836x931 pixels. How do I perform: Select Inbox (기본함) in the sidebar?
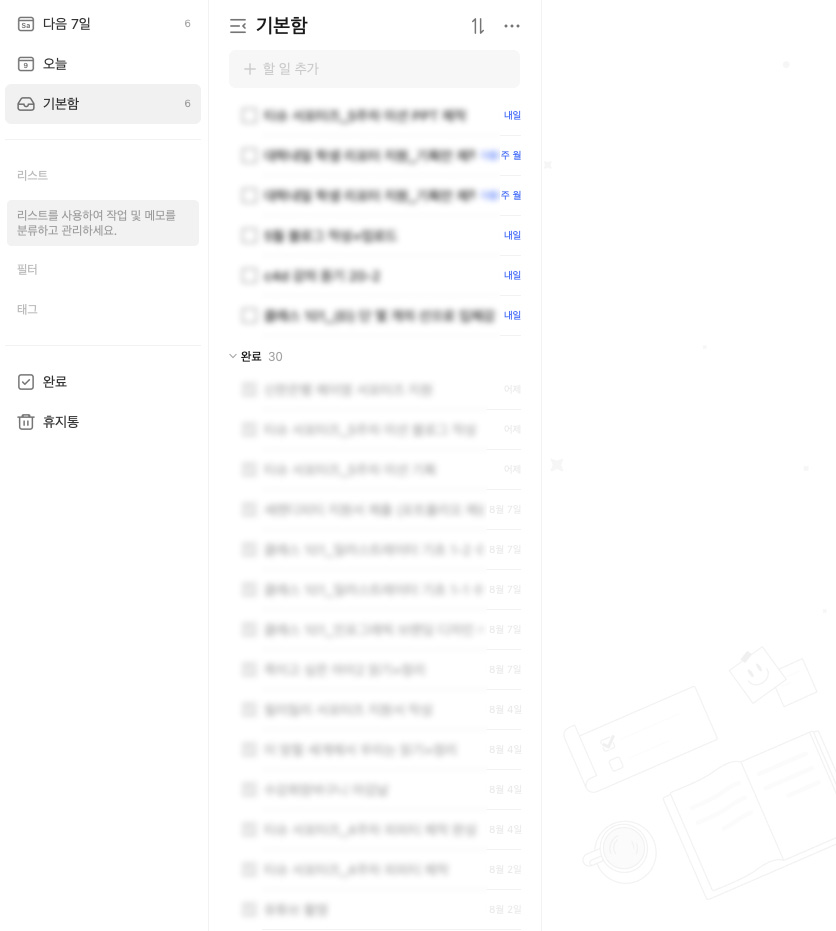tap(60, 104)
